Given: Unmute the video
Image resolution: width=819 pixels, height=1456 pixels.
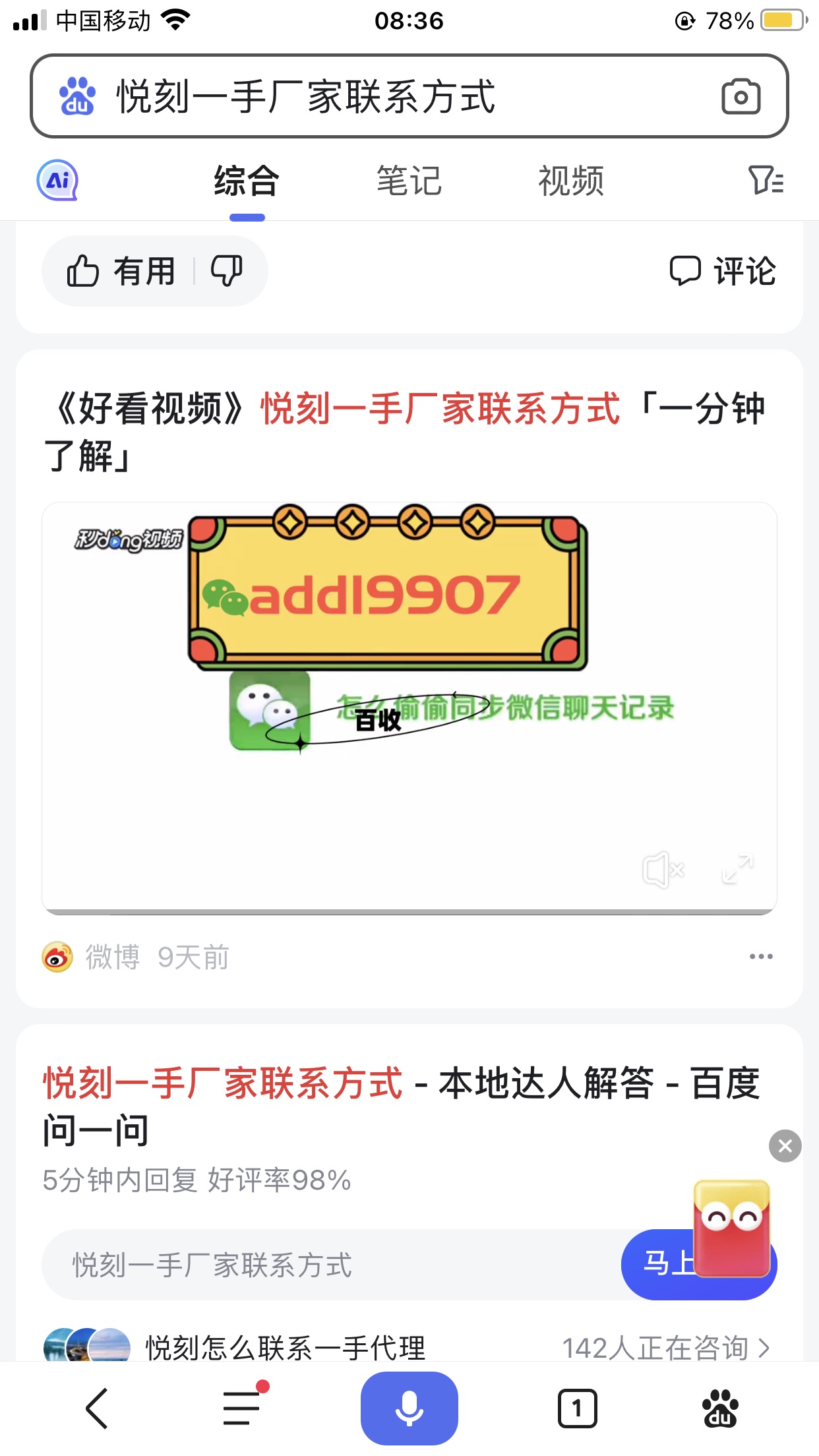Looking at the screenshot, I should tap(663, 870).
